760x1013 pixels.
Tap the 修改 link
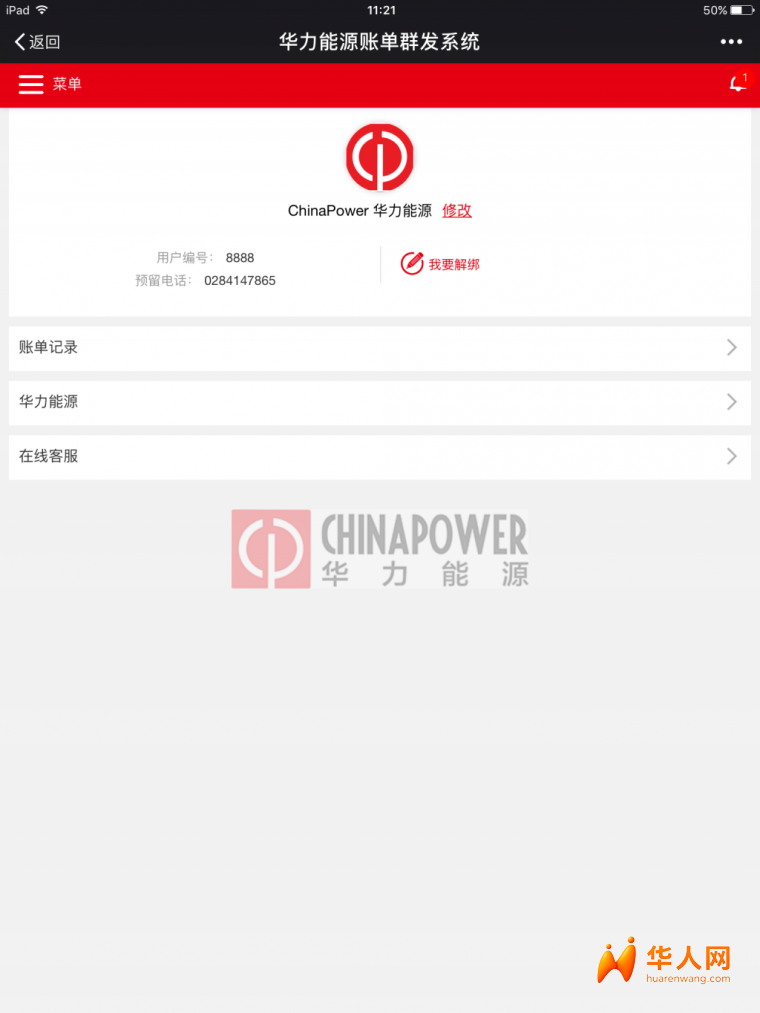click(x=457, y=211)
